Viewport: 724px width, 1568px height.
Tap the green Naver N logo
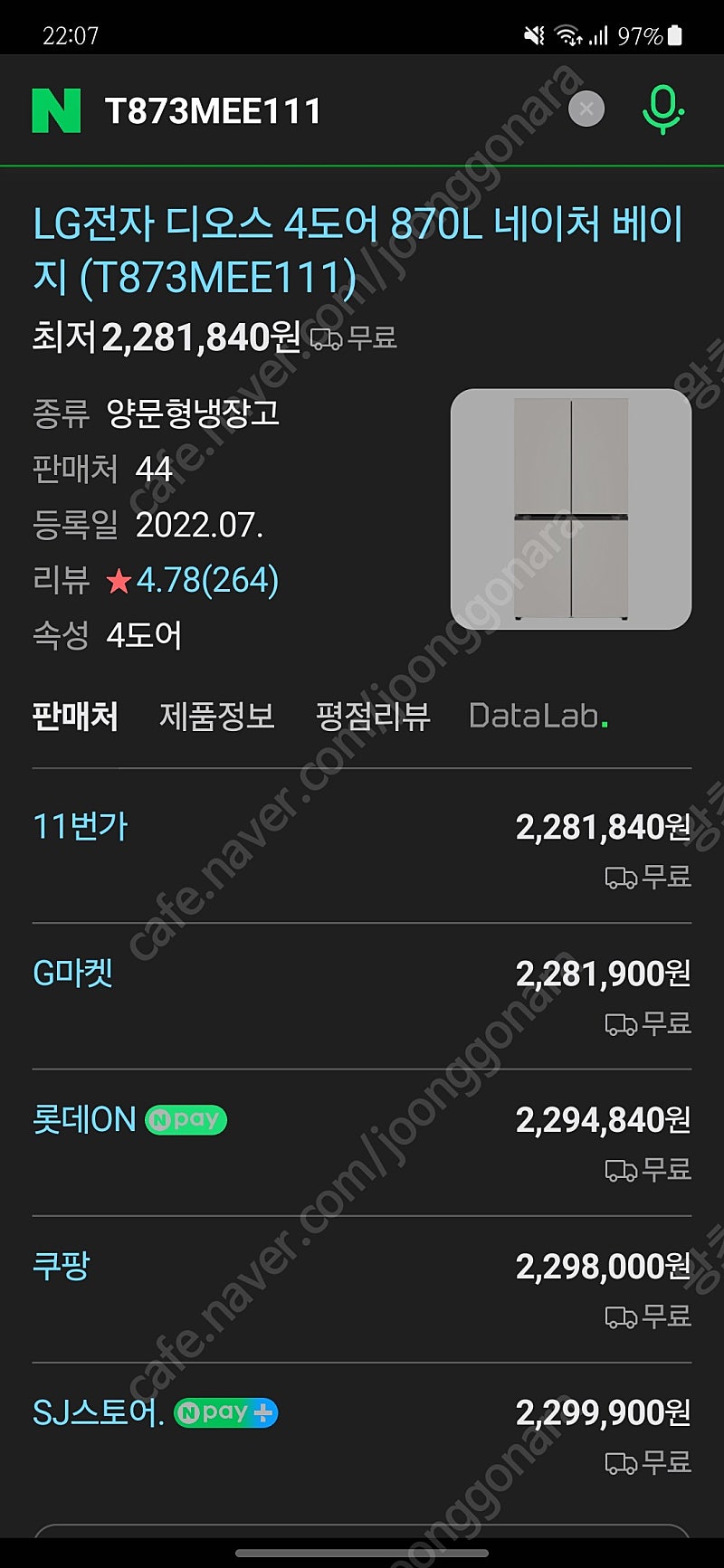(56, 110)
